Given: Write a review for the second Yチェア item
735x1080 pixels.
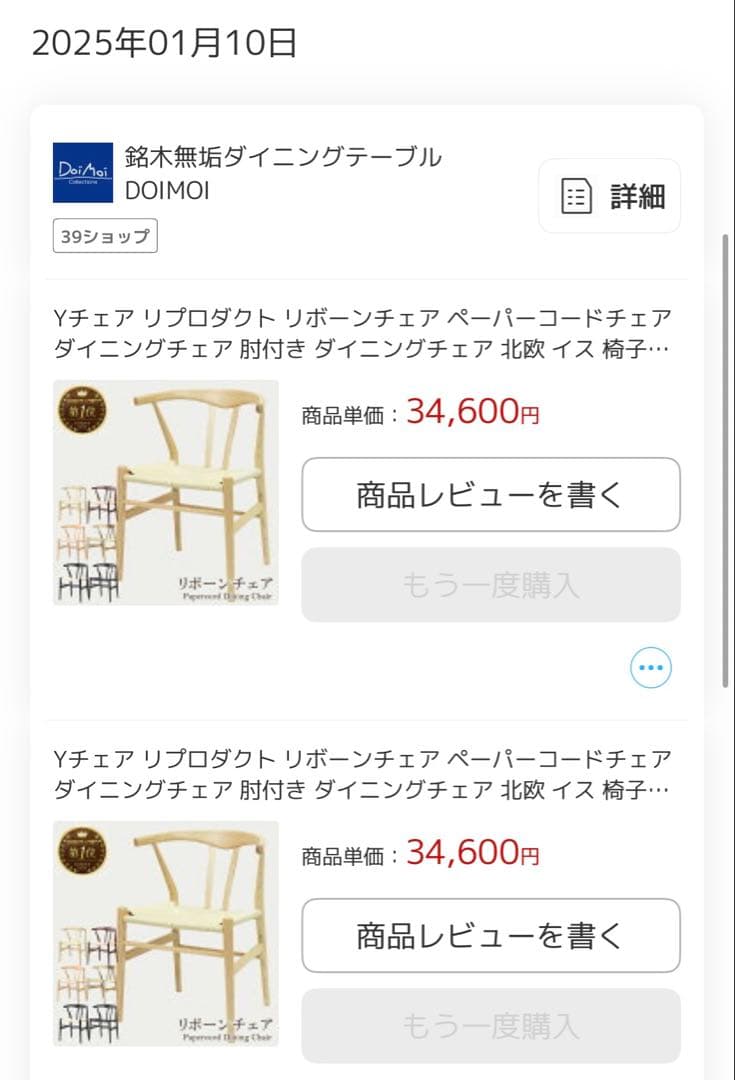Looking at the screenshot, I should (491, 936).
